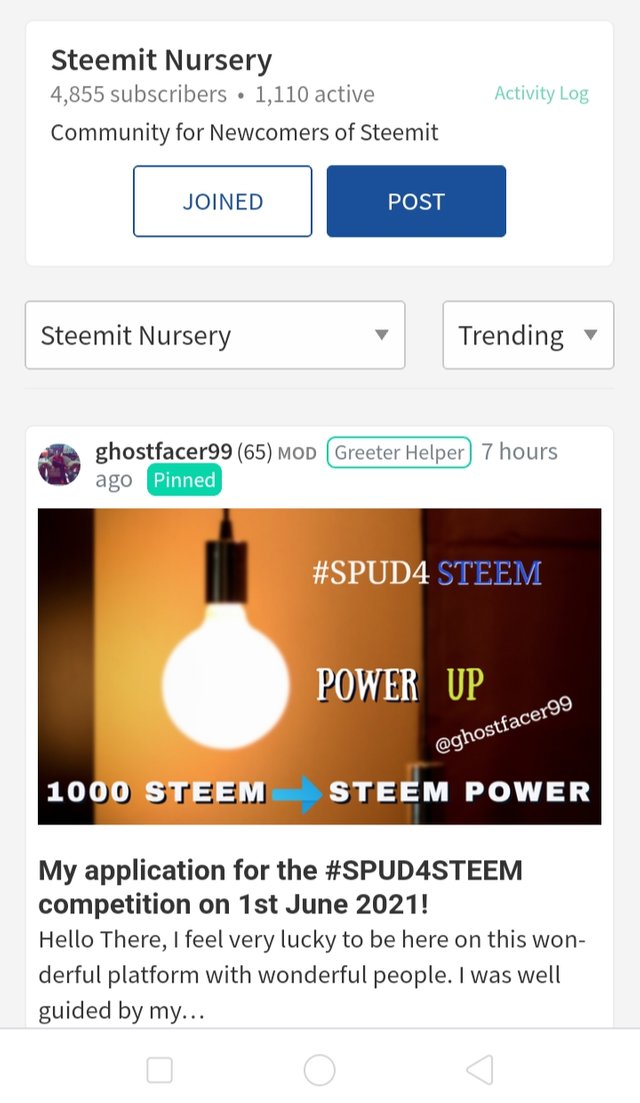Tap the JOINED button
This screenshot has height=1103, width=640.
(x=222, y=201)
